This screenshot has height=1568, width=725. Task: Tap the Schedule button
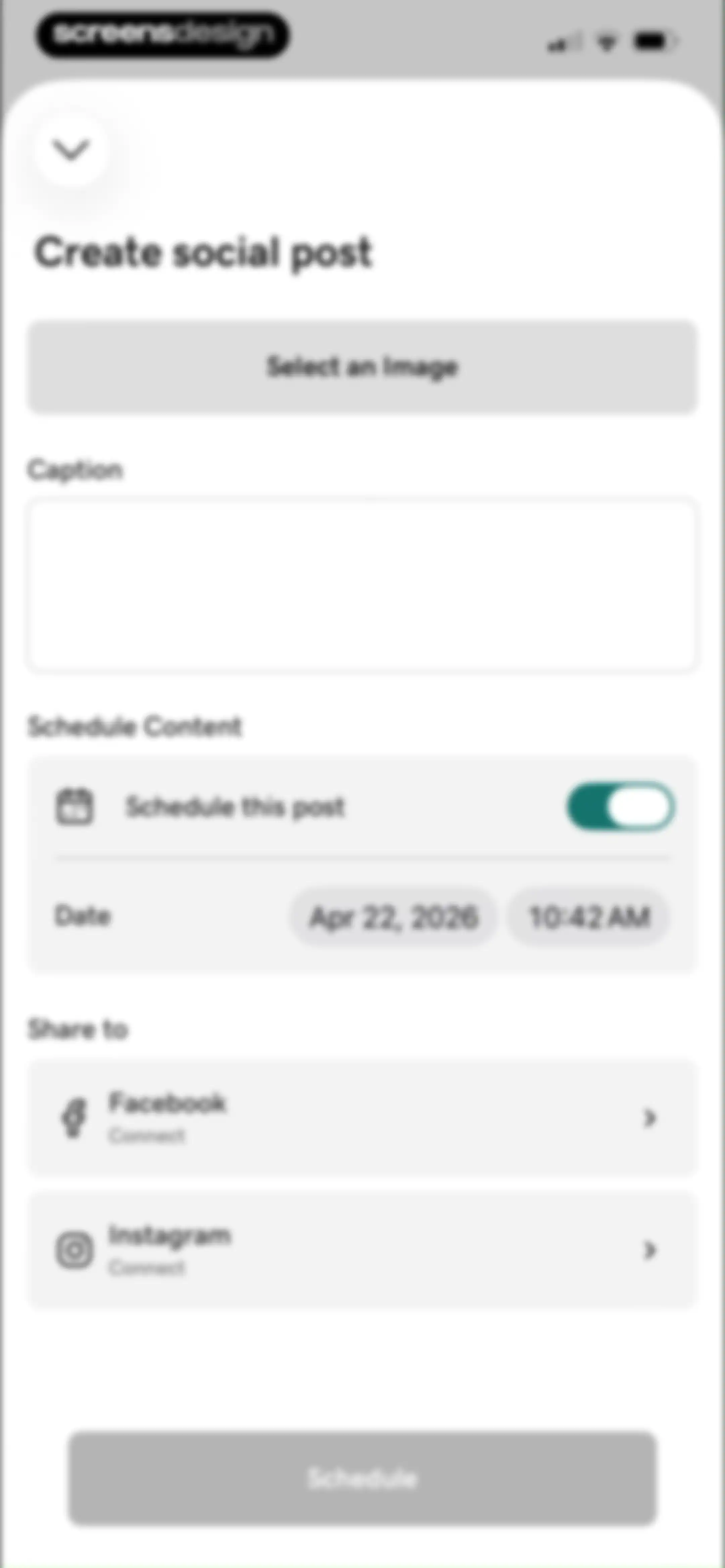362,1478
